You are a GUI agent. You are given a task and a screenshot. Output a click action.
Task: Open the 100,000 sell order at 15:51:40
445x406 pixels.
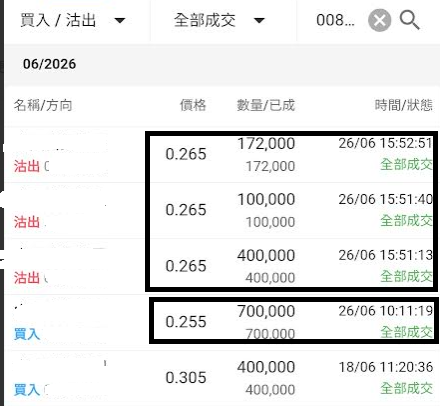pyautogui.click(x=222, y=210)
